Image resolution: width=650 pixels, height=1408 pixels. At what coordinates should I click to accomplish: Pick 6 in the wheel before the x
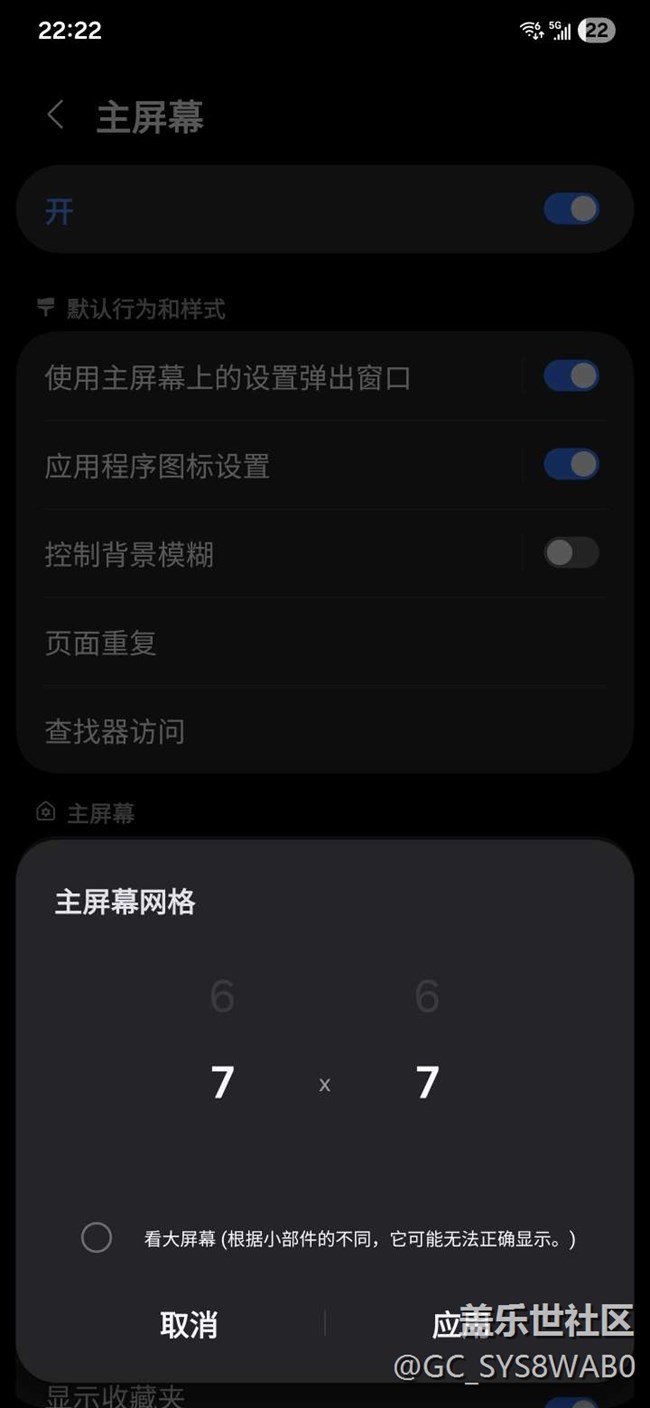[222, 996]
